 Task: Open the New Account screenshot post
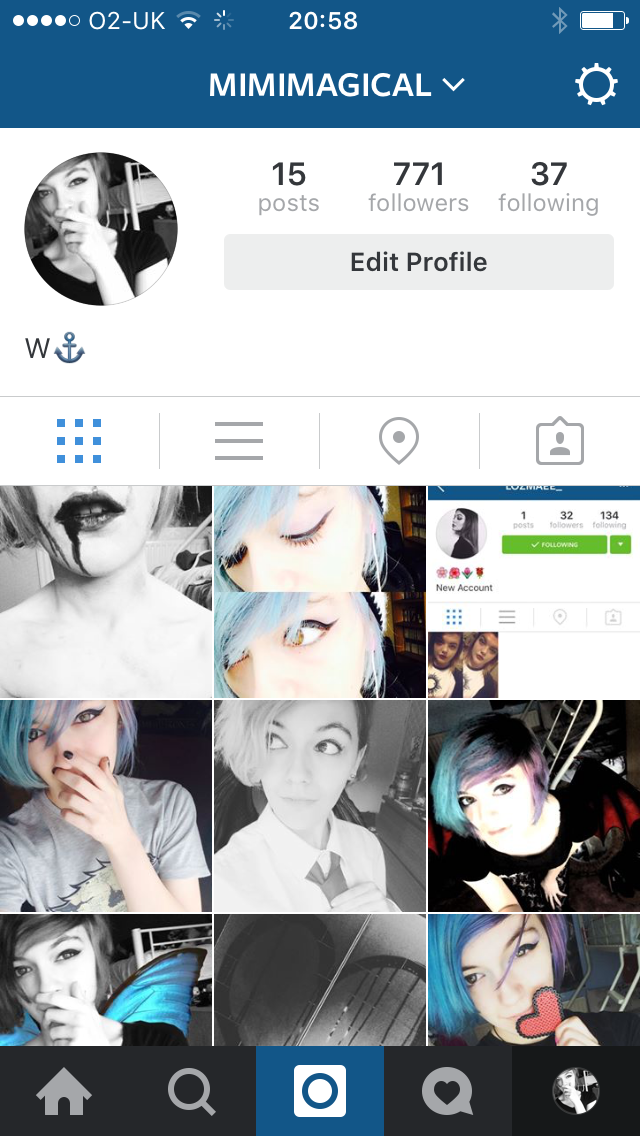534,591
